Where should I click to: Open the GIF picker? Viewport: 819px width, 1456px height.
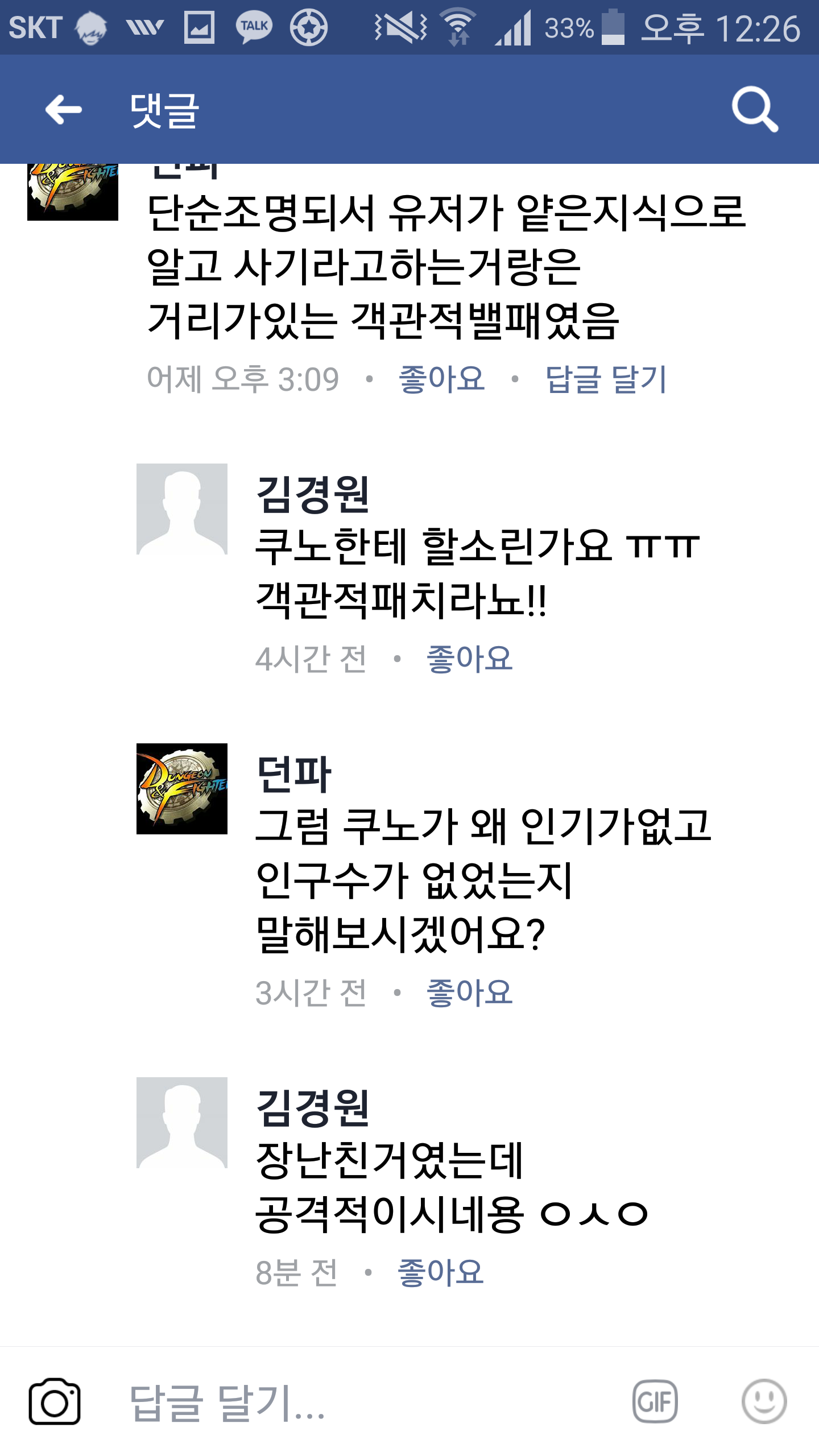coord(655,1401)
